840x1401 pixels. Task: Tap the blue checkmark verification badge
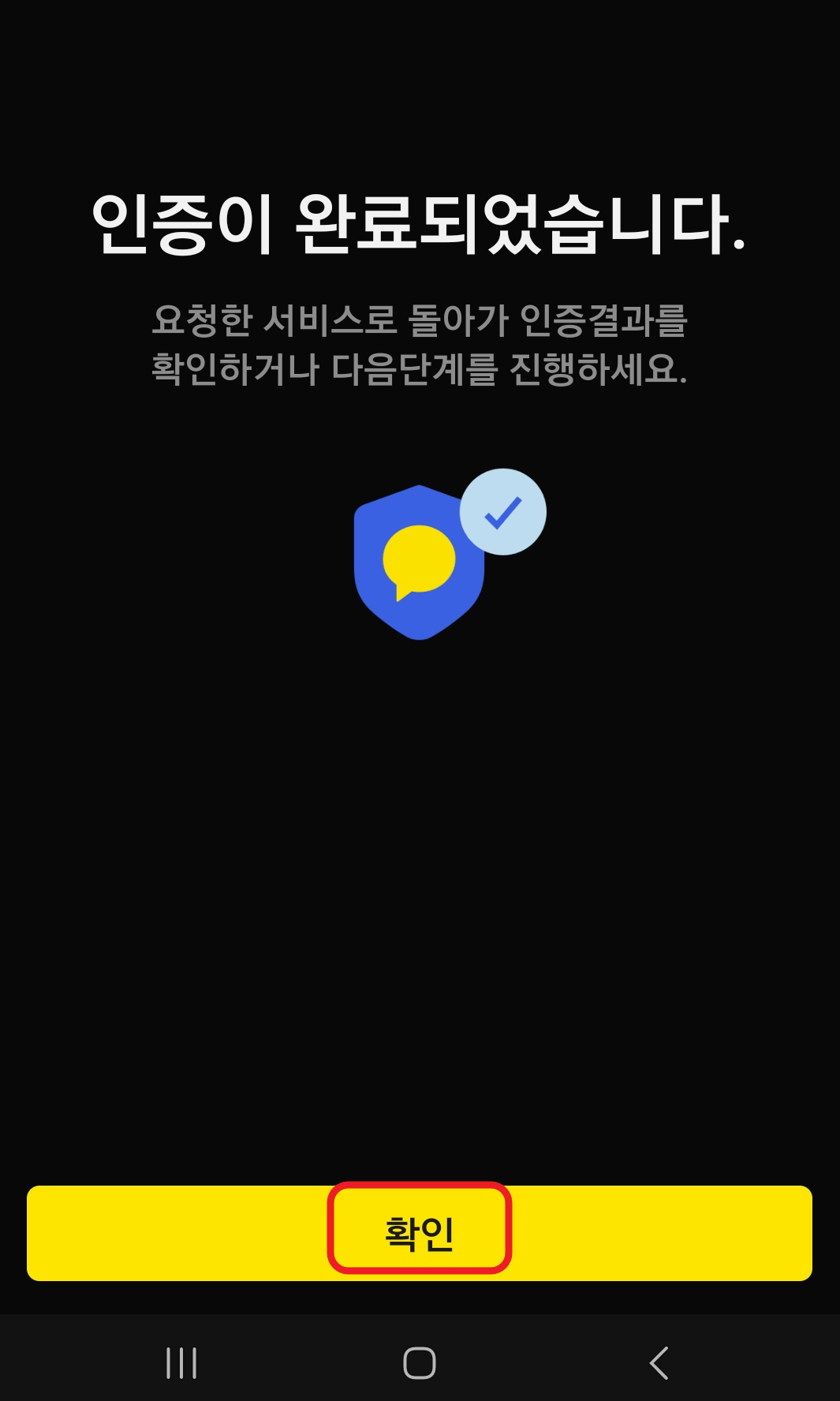tap(503, 511)
